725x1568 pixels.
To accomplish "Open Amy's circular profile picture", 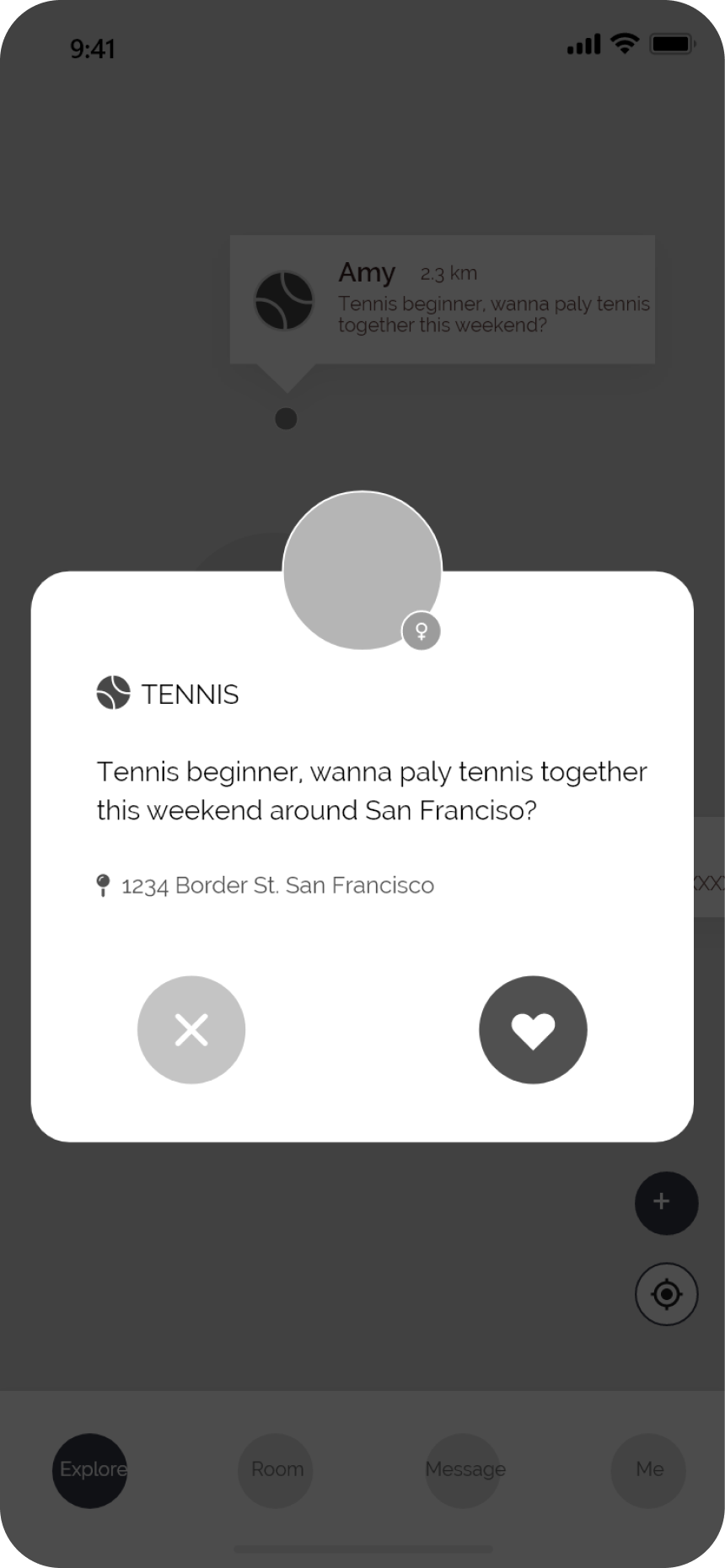I will (362, 571).
